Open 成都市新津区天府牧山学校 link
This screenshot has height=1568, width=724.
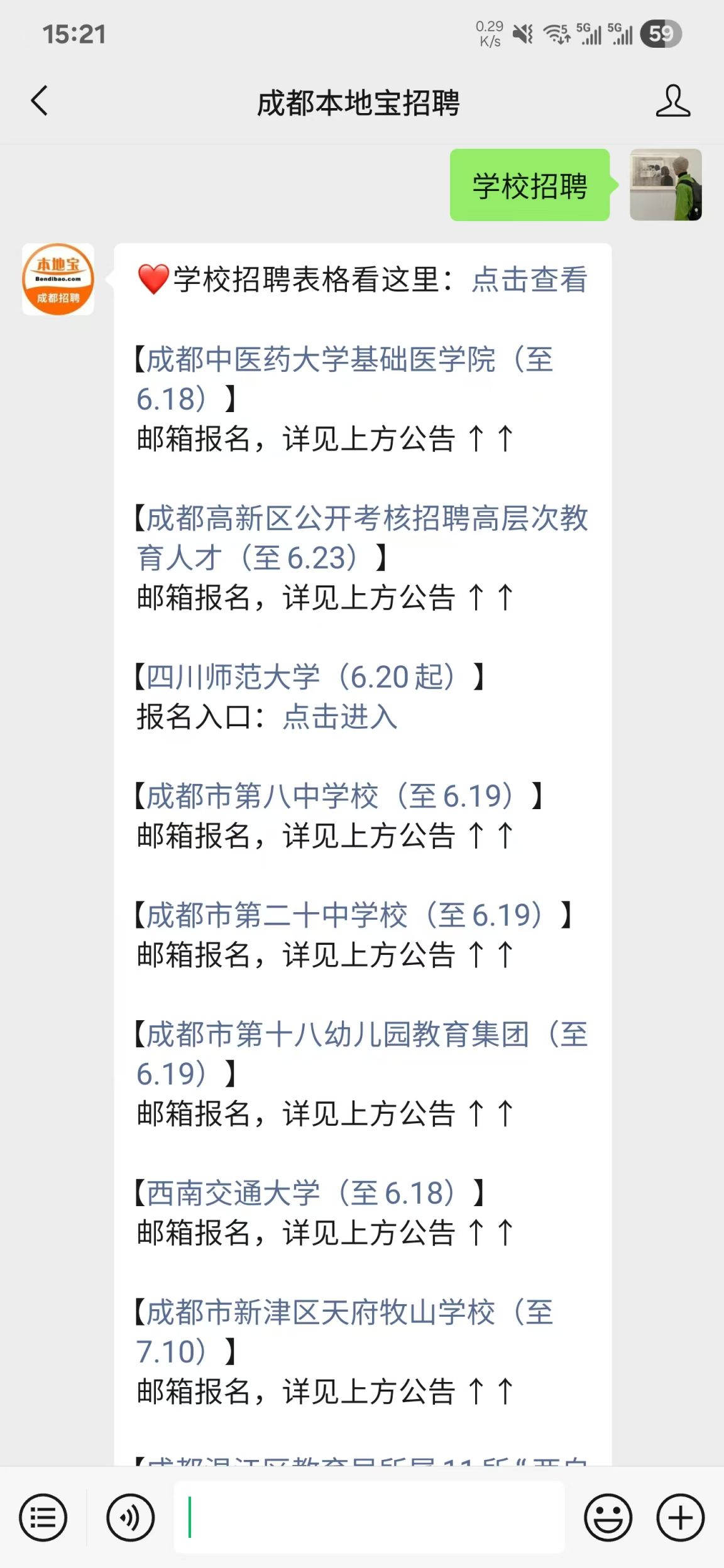coord(345,1332)
